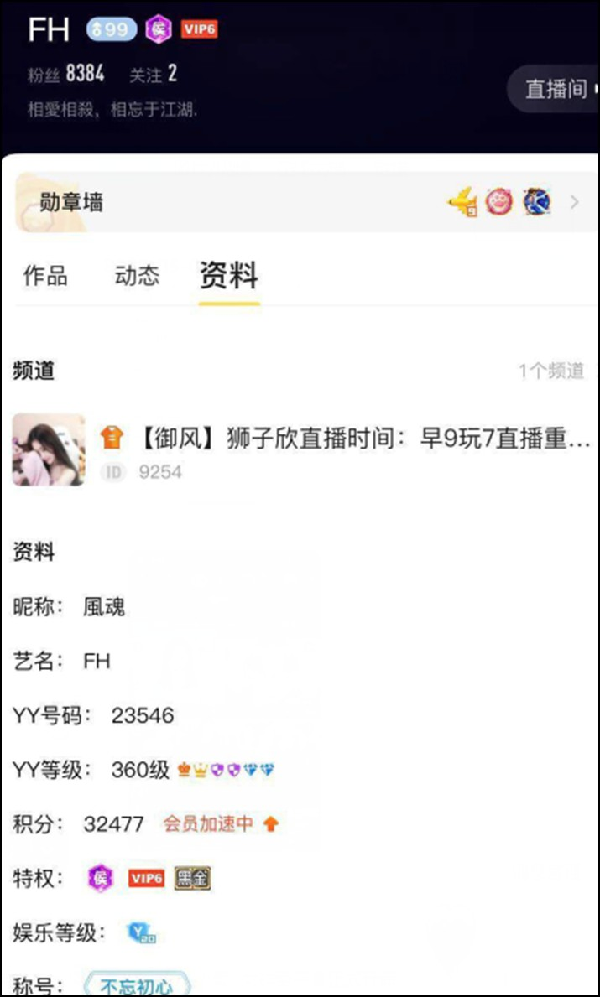The image size is (600, 997).
Task: Open the 勋章墙 medal wall
Action: point(300,203)
